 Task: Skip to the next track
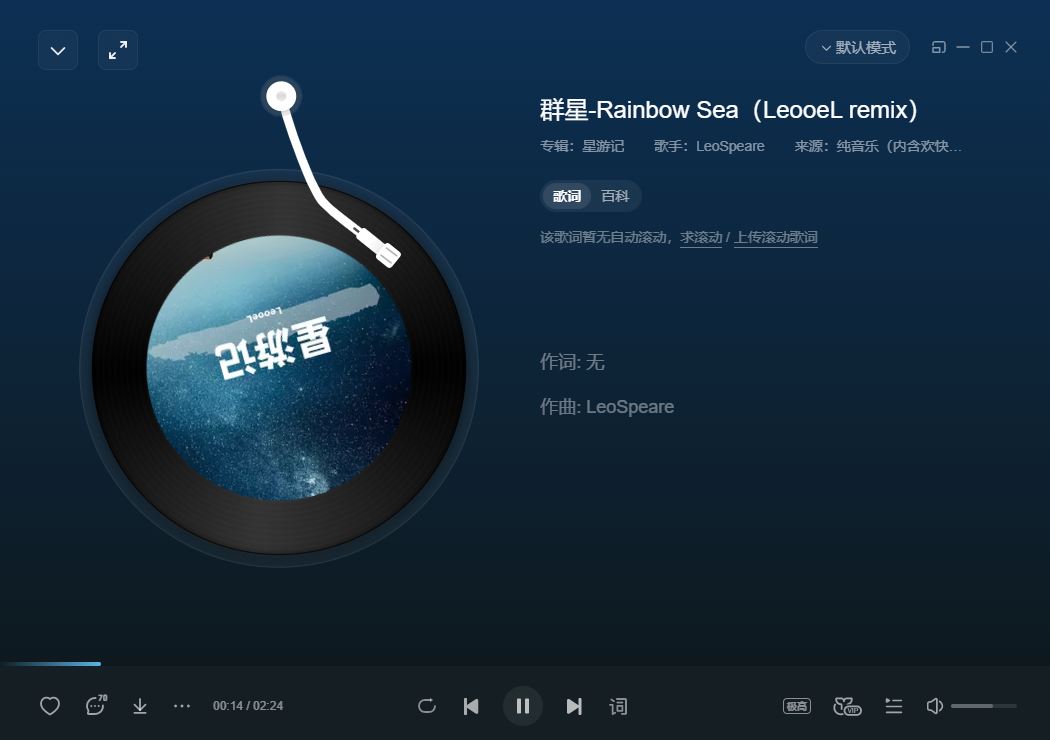[574, 706]
